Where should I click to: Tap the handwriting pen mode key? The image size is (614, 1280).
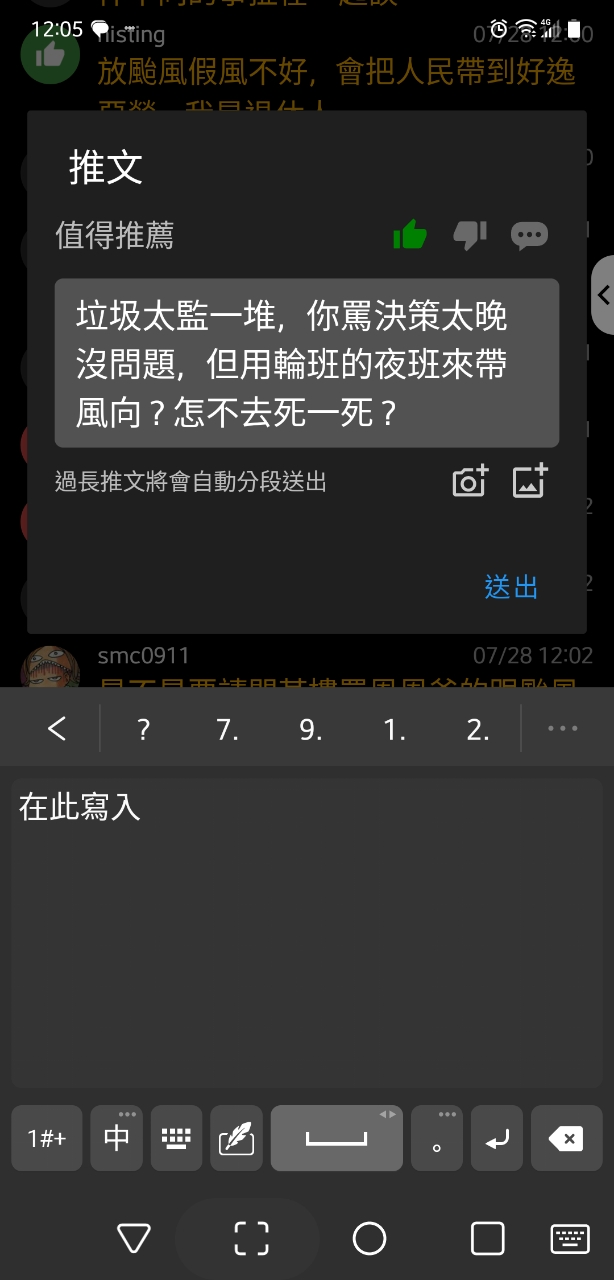coord(237,1138)
